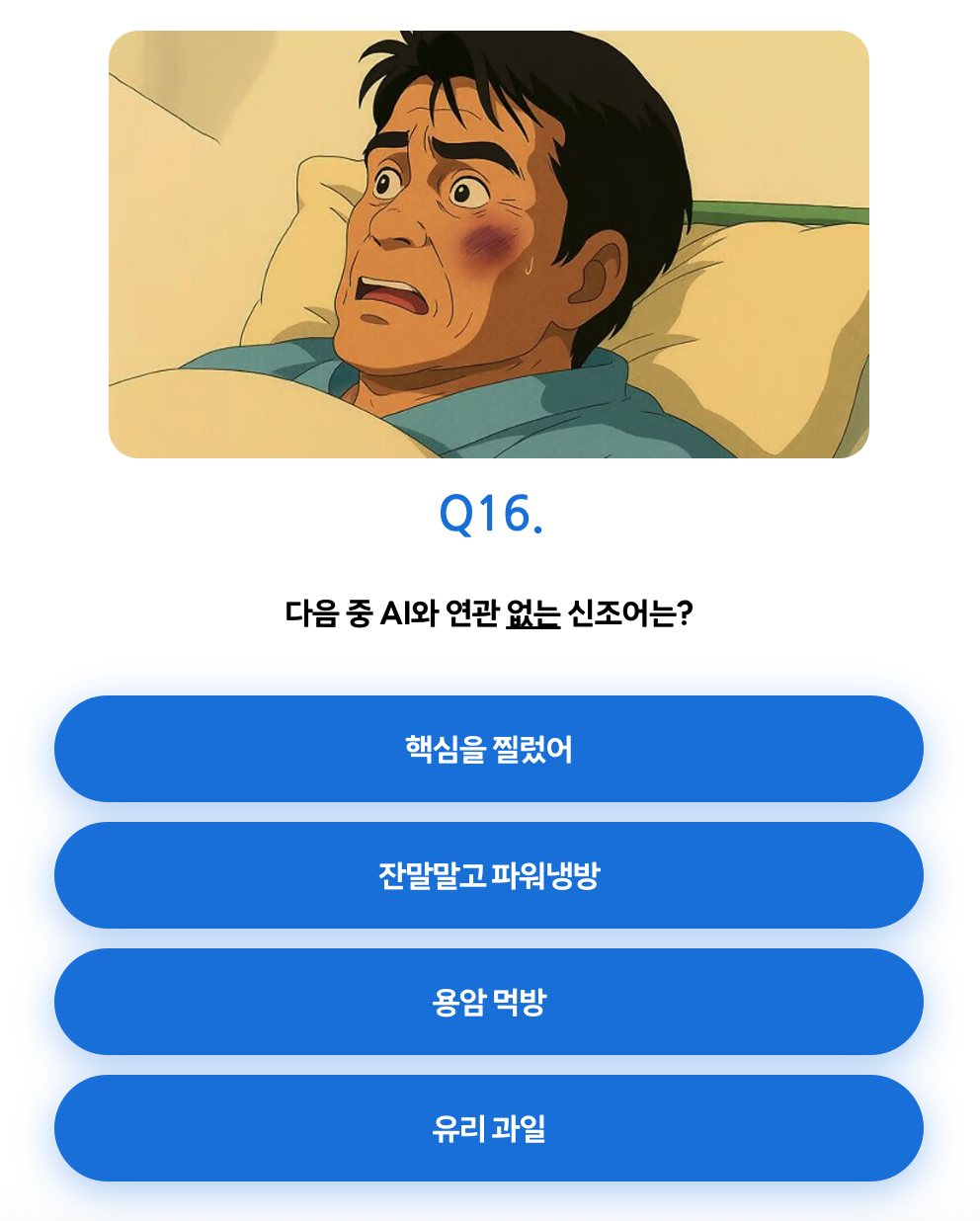Click the third answer option
The width and height of the screenshot is (980, 1221).
coord(490,1002)
